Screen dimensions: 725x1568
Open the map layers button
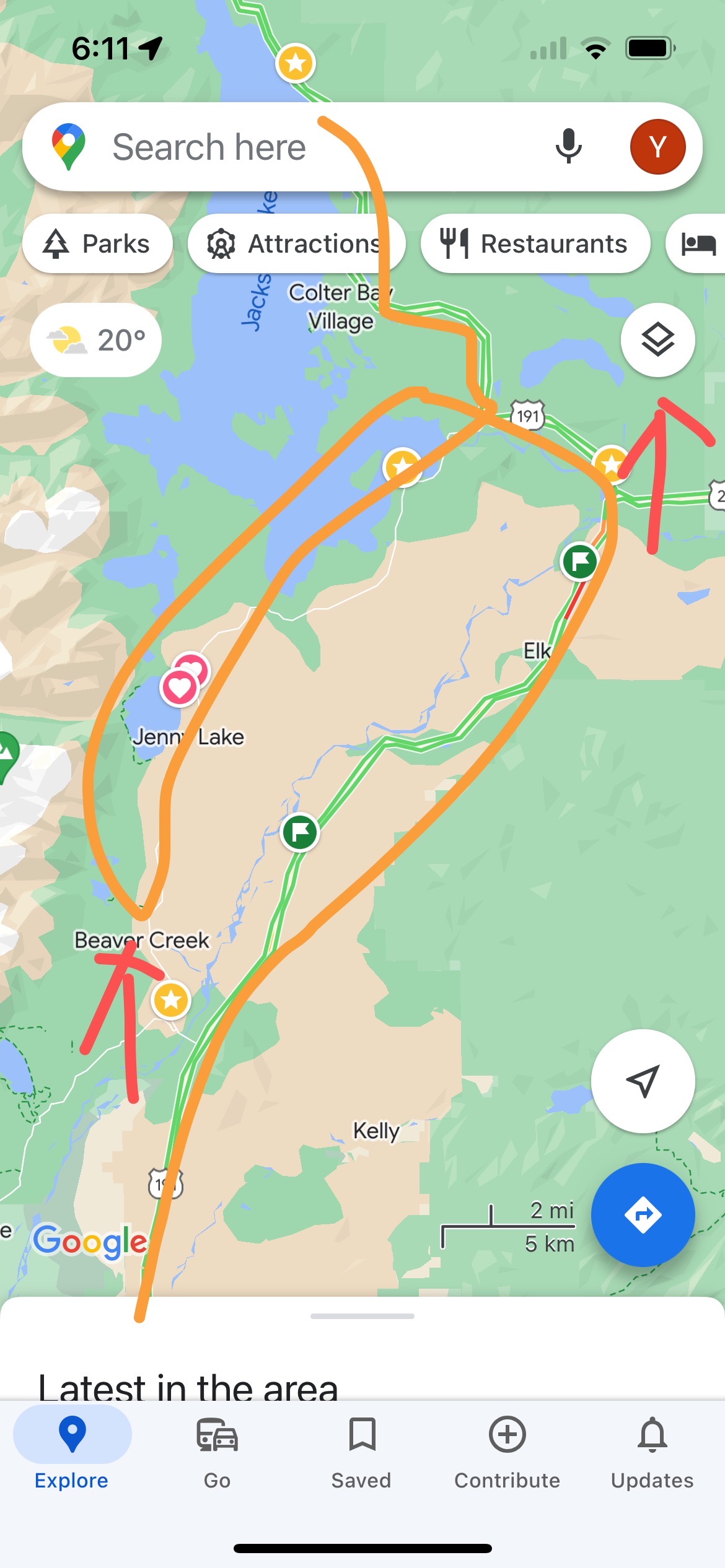(x=657, y=340)
